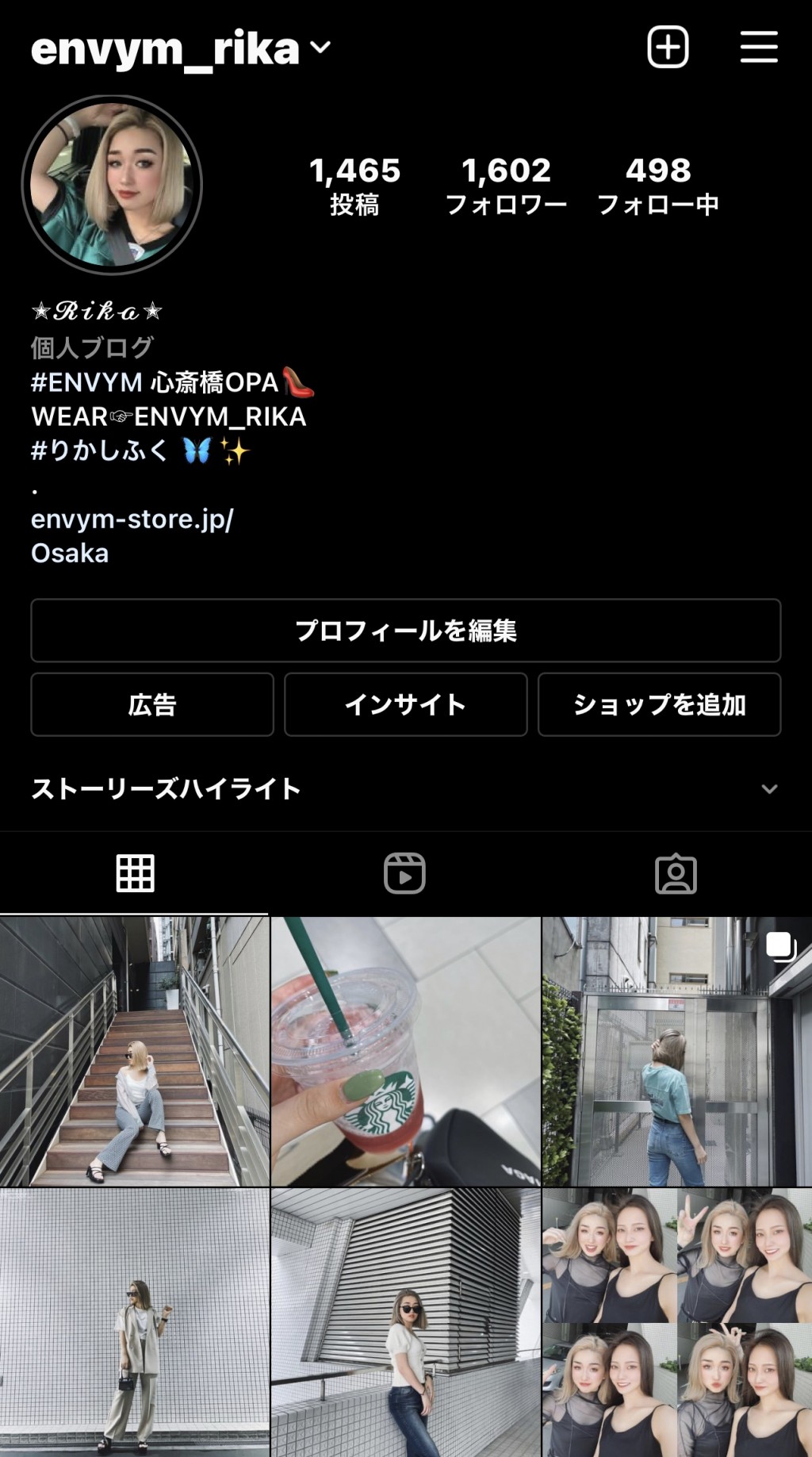Expand ストーリーズハイライト section
The height and width of the screenshot is (1457, 812).
(768, 789)
